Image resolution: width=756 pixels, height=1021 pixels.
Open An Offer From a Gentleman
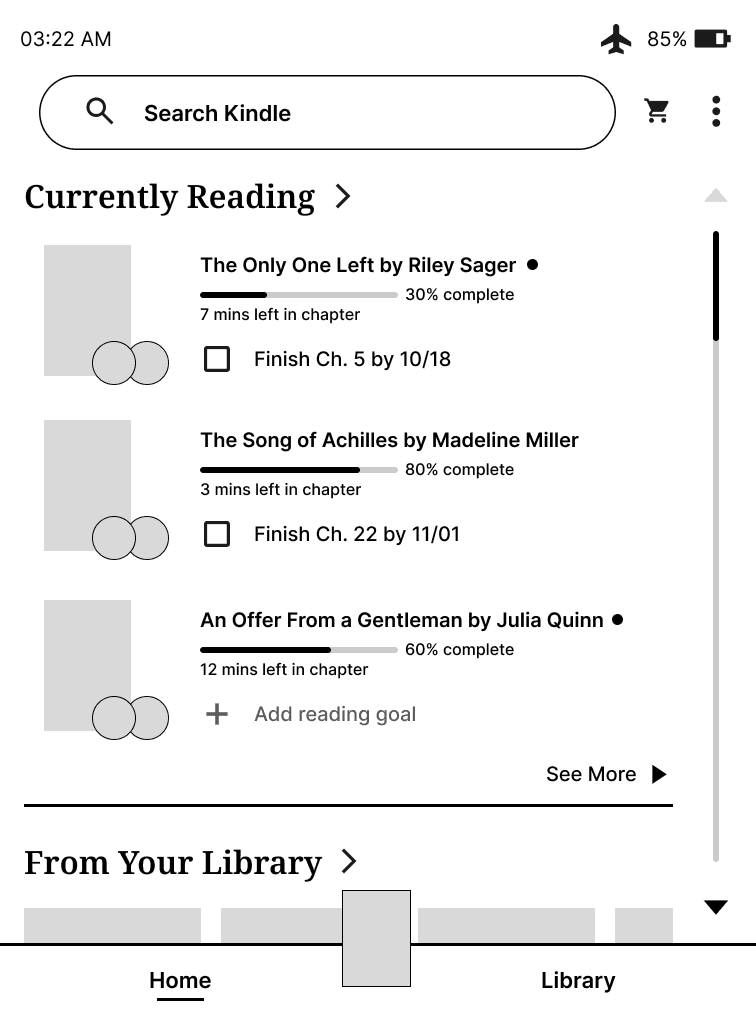click(x=401, y=620)
